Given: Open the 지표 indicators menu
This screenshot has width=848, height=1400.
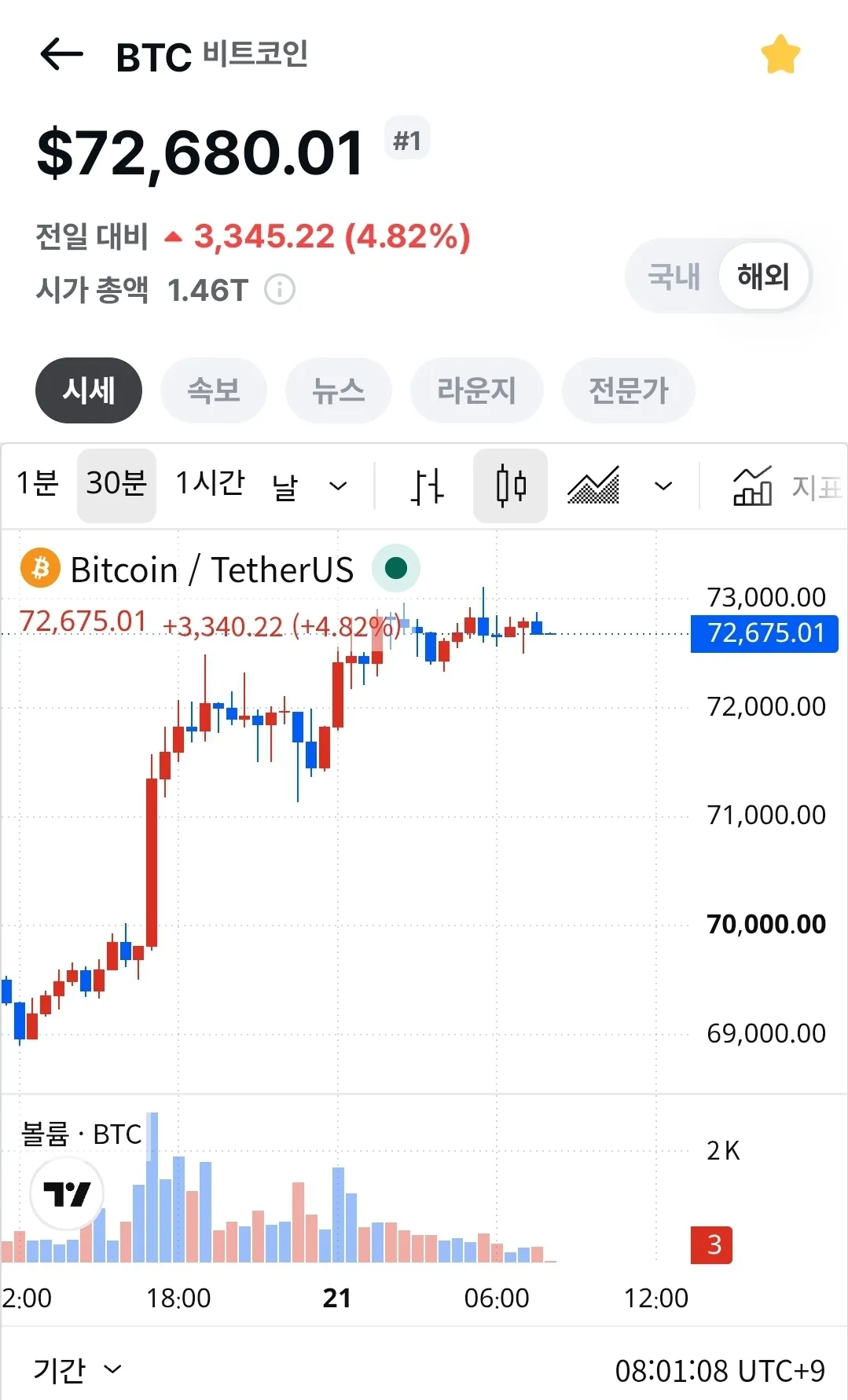Looking at the screenshot, I should [x=787, y=487].
